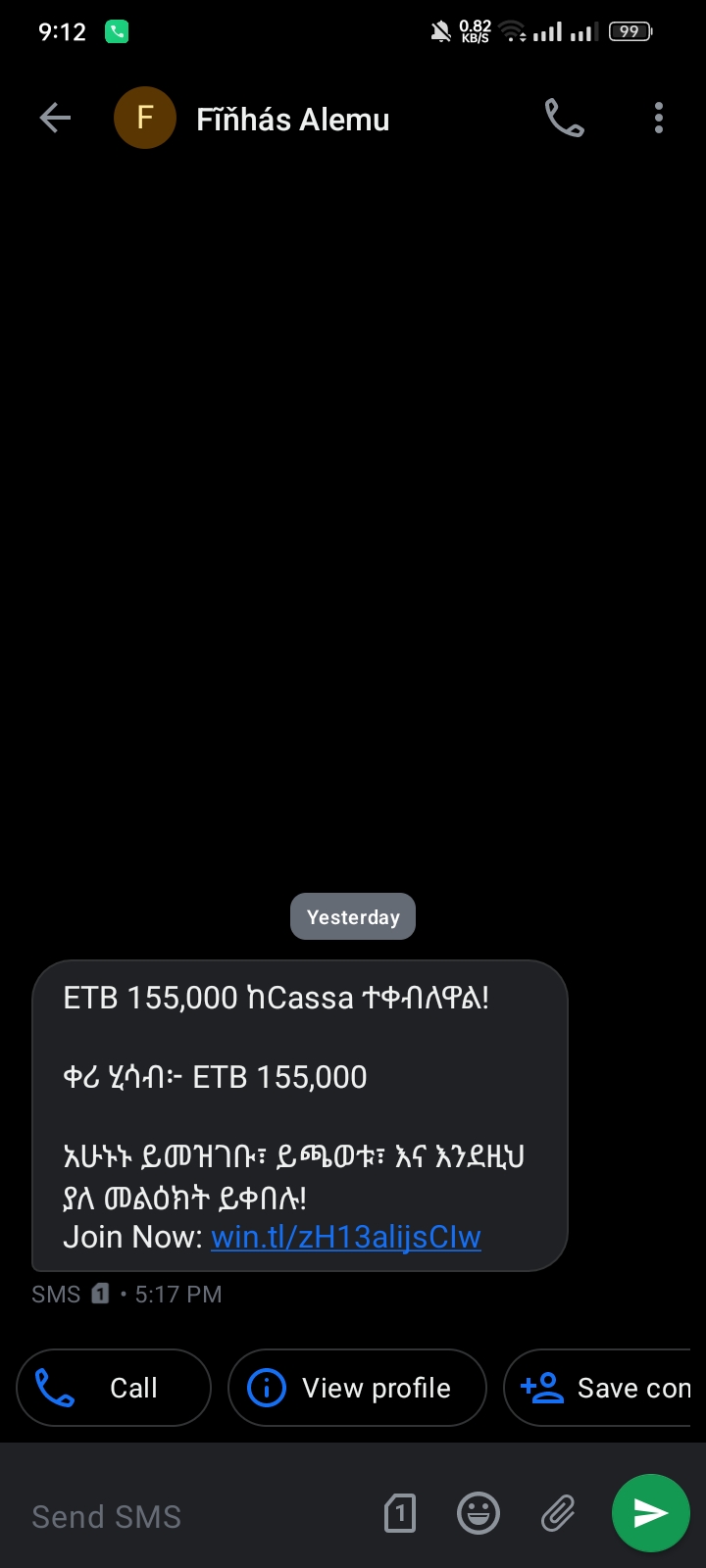Open the win.tl link in the message
Viewport: 706px width, 1568px height.
point(346,1237)
